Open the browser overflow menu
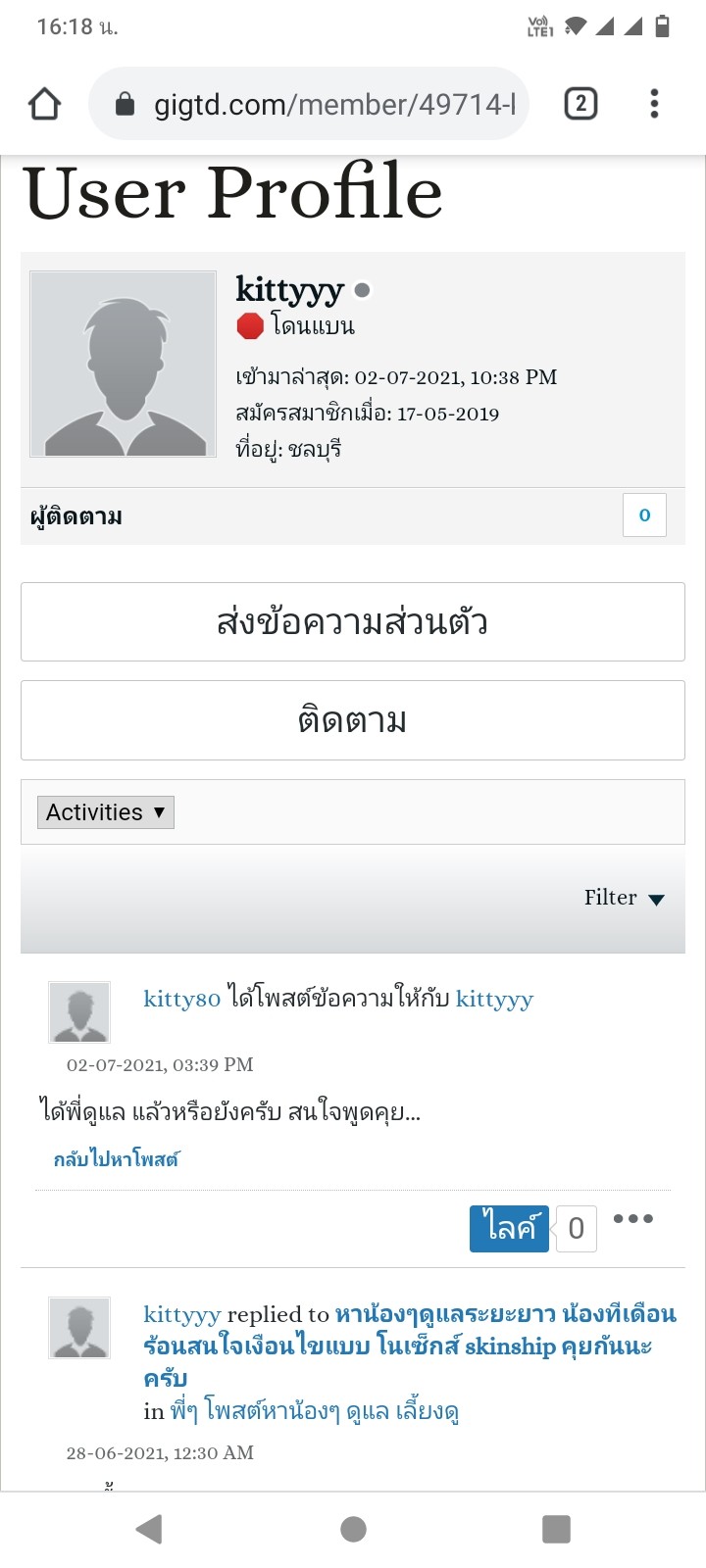The width and height of the screenshot is (706, 1568). 654,104
